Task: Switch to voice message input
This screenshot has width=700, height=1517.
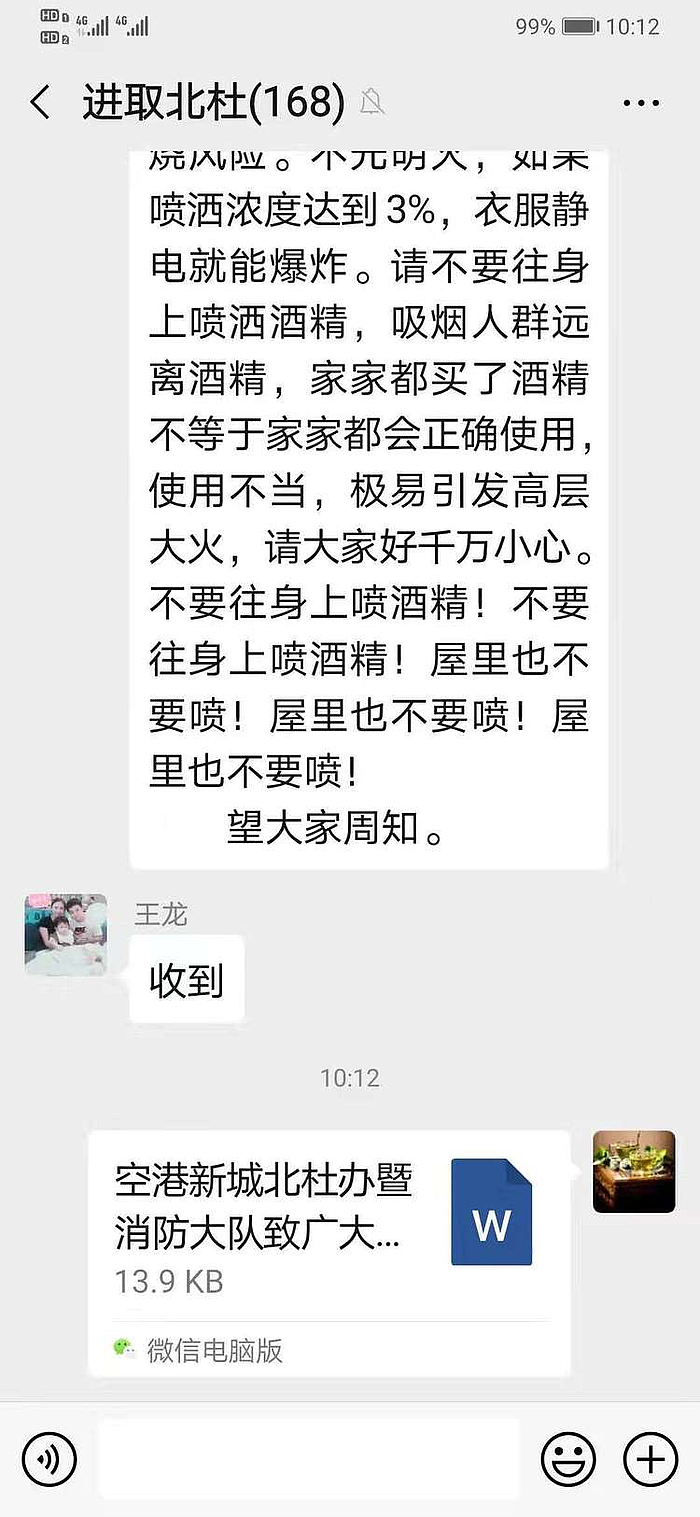Action: point(48,1460)
